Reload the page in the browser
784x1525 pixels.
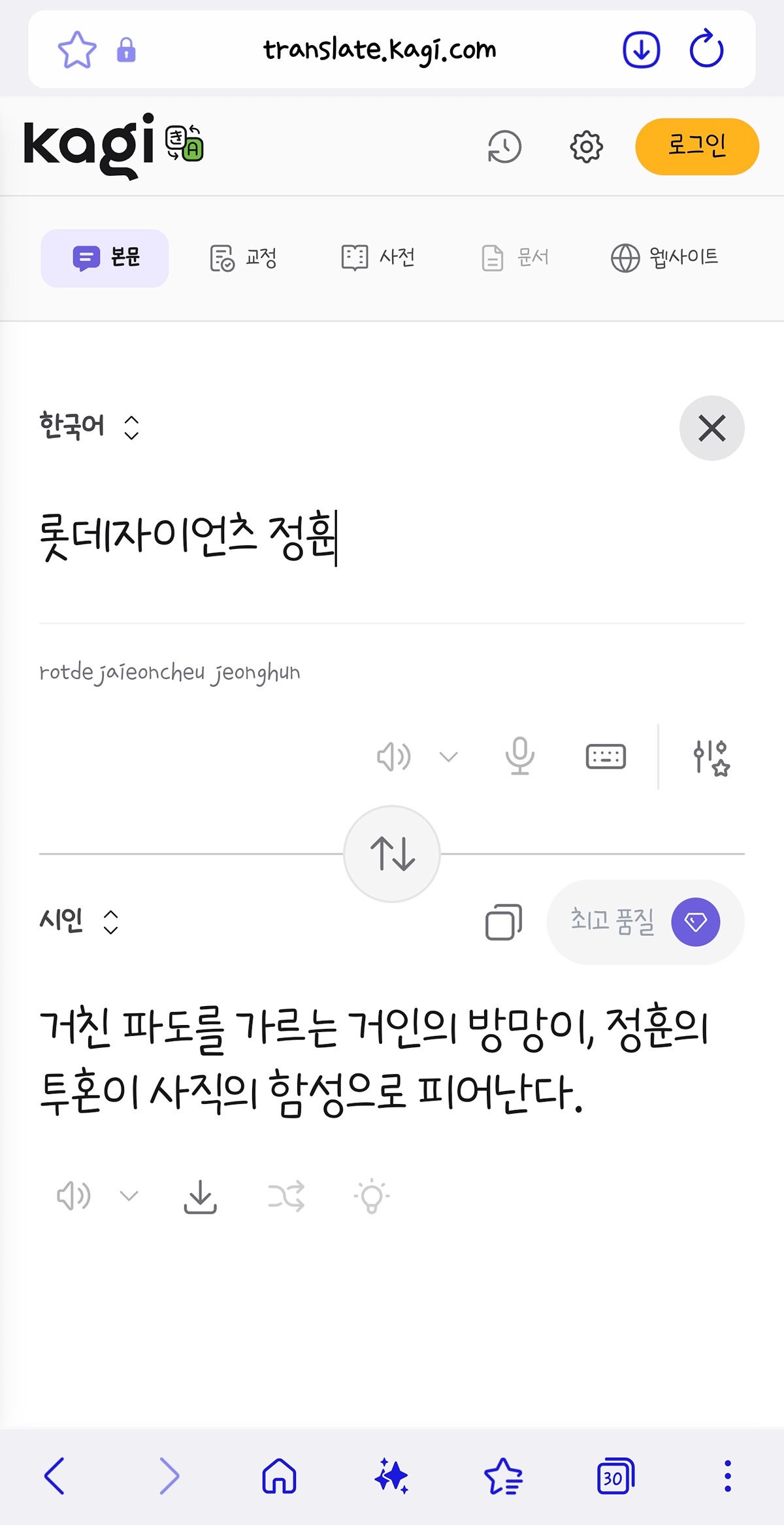click(x=706, y=50)
